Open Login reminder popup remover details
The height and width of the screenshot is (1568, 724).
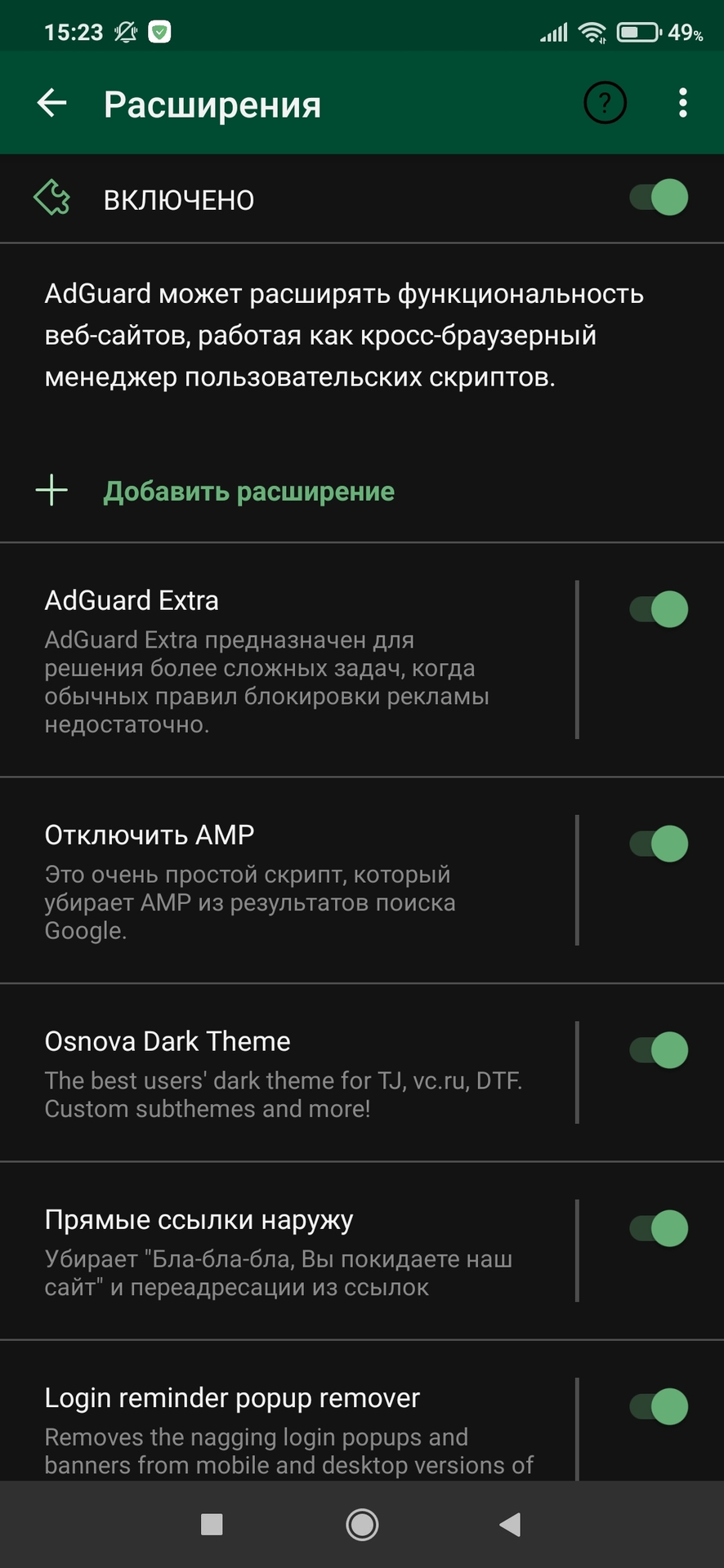click(x=286, y=1428)
